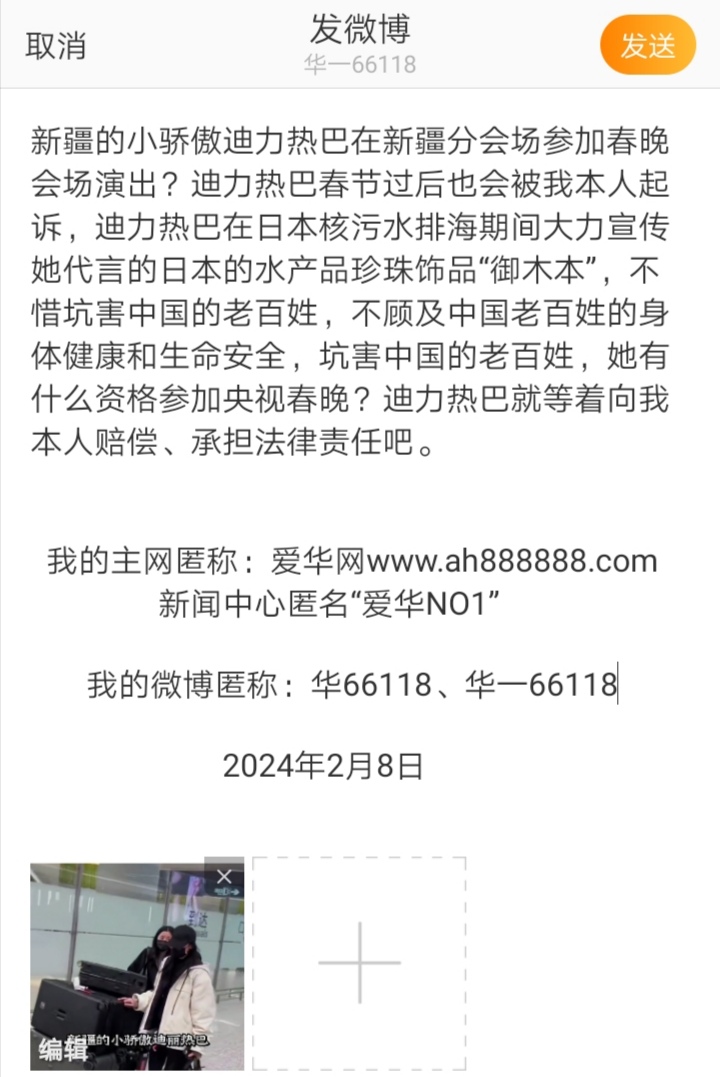Screen dimensions: 720x1077
Task: Tap 取消 to cancel the post
Action: click(56, 46)
